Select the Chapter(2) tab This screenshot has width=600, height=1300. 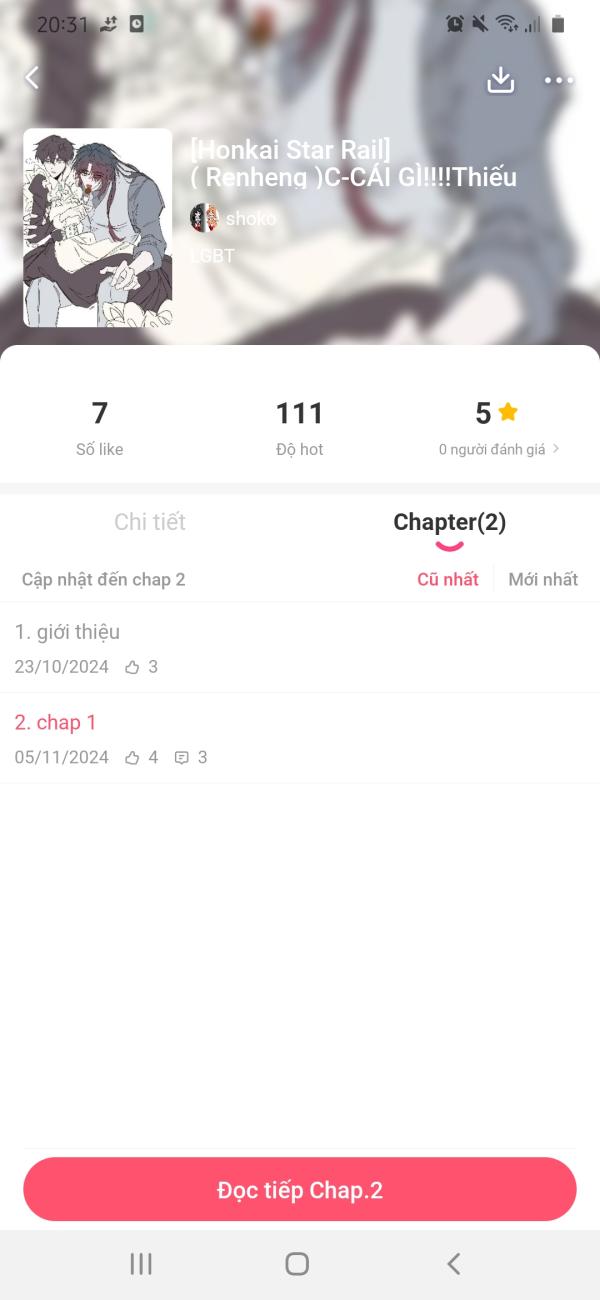pyautogui.click(x=449, y=522)
